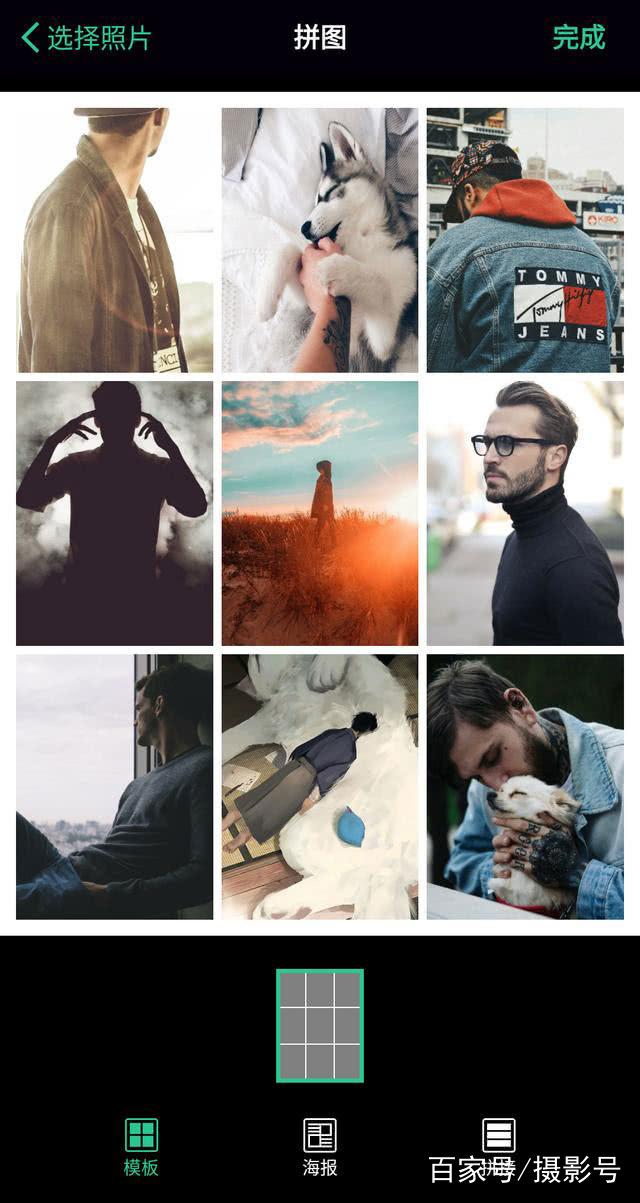Choose the 3x3 grid layout template
Viewport: 640px width, 1203px height.
[320, 1025]
